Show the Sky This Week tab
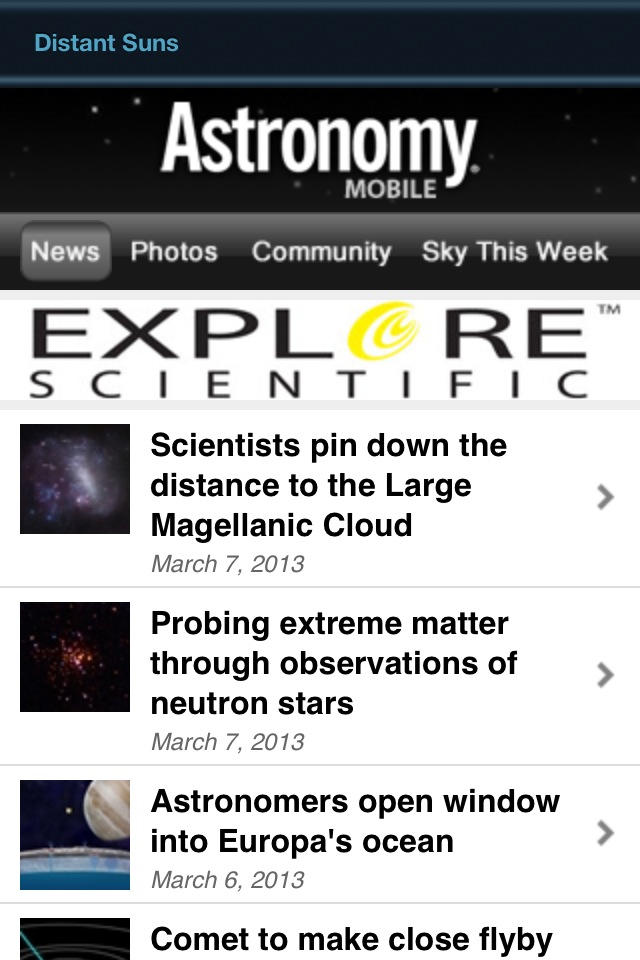 (514, 251)
